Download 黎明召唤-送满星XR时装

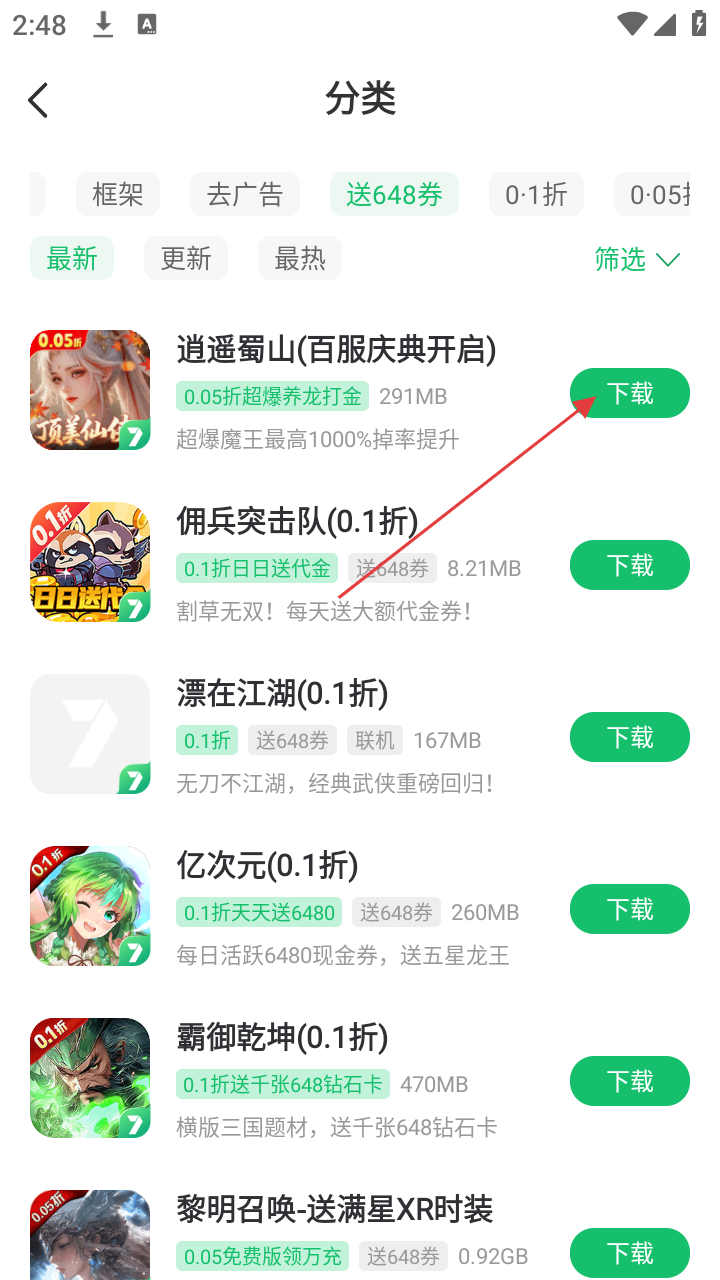(x=630, y=1253)
